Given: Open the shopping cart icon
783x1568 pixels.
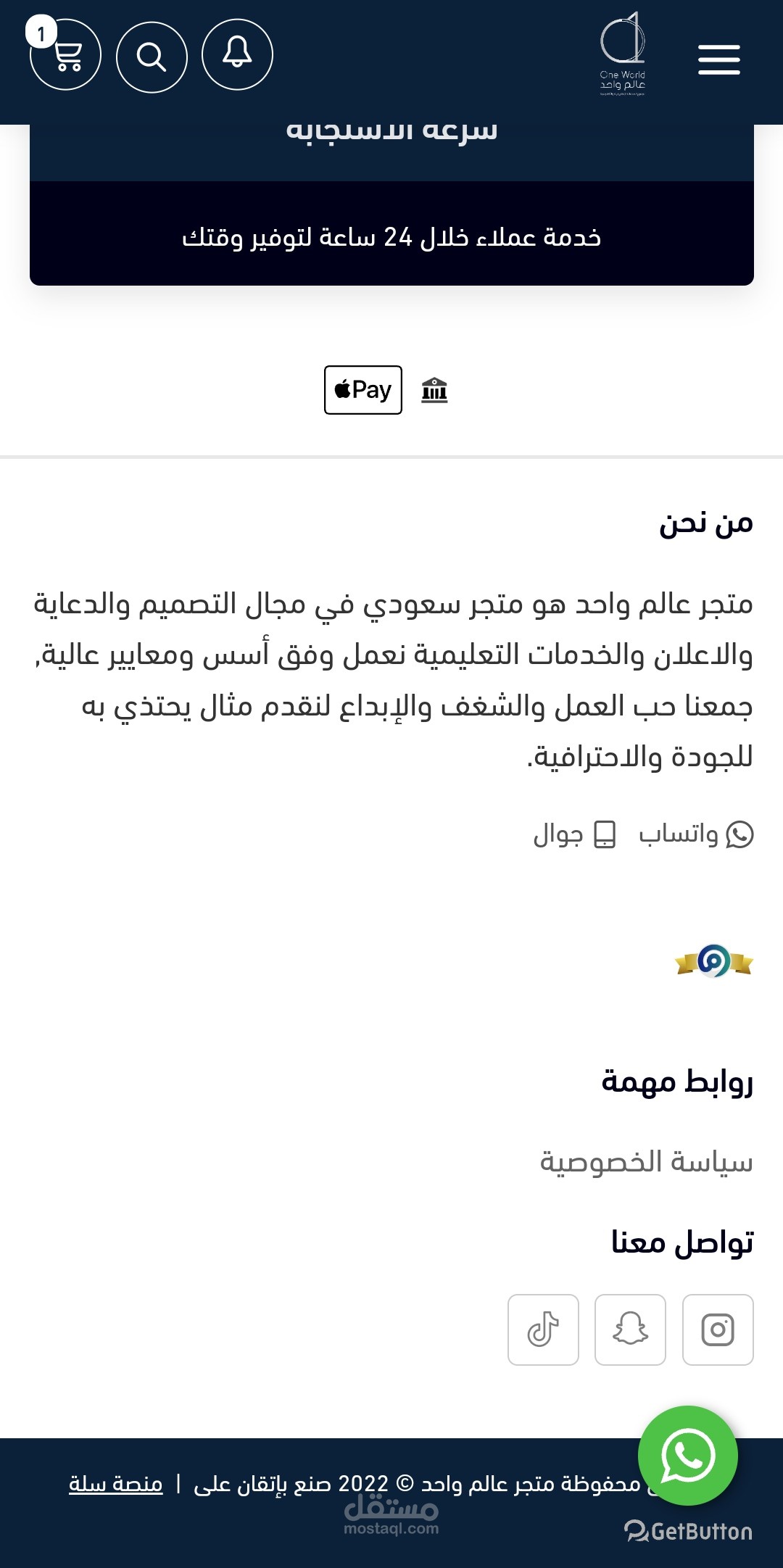Looking at the screenshot, I should point(65,55).
